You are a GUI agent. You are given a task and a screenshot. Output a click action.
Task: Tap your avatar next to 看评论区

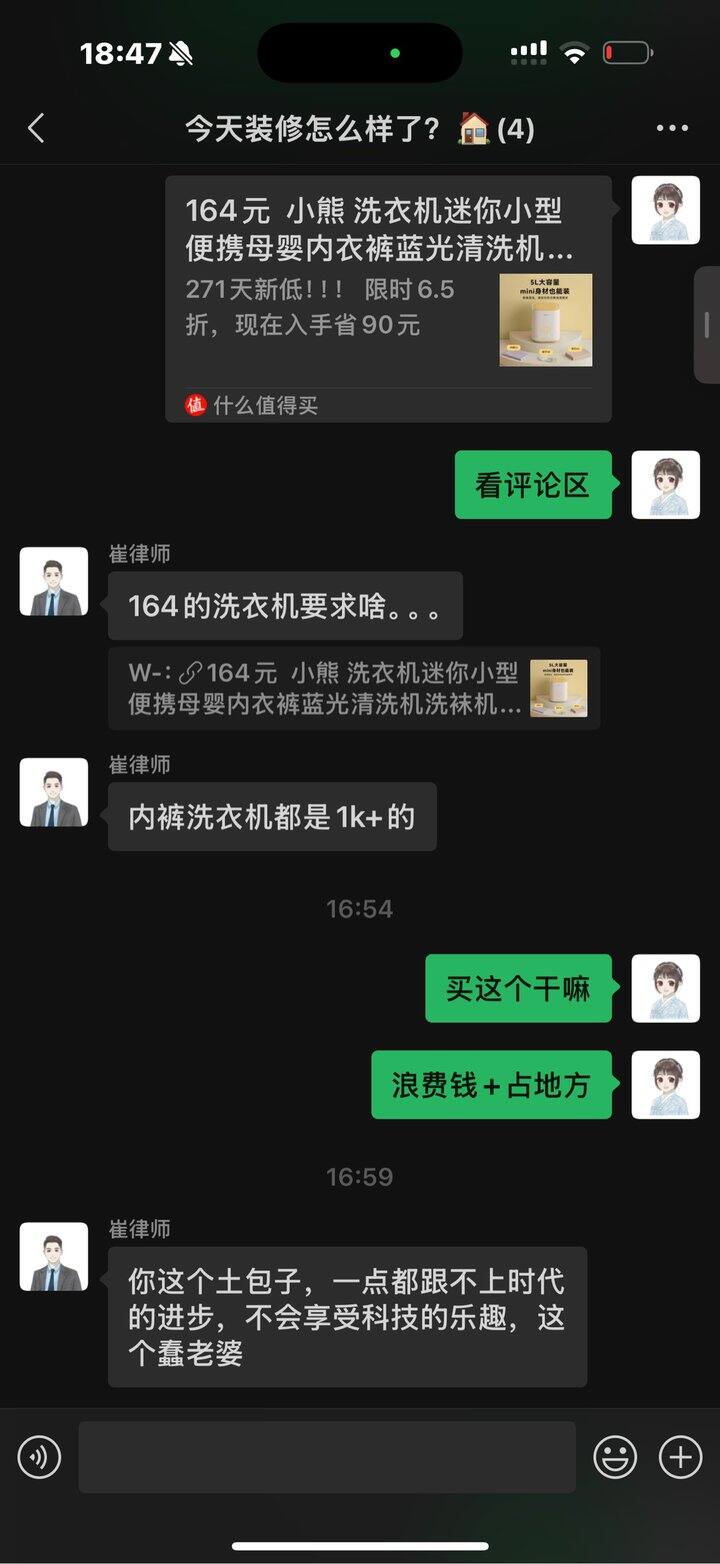[x=666, y=485]
